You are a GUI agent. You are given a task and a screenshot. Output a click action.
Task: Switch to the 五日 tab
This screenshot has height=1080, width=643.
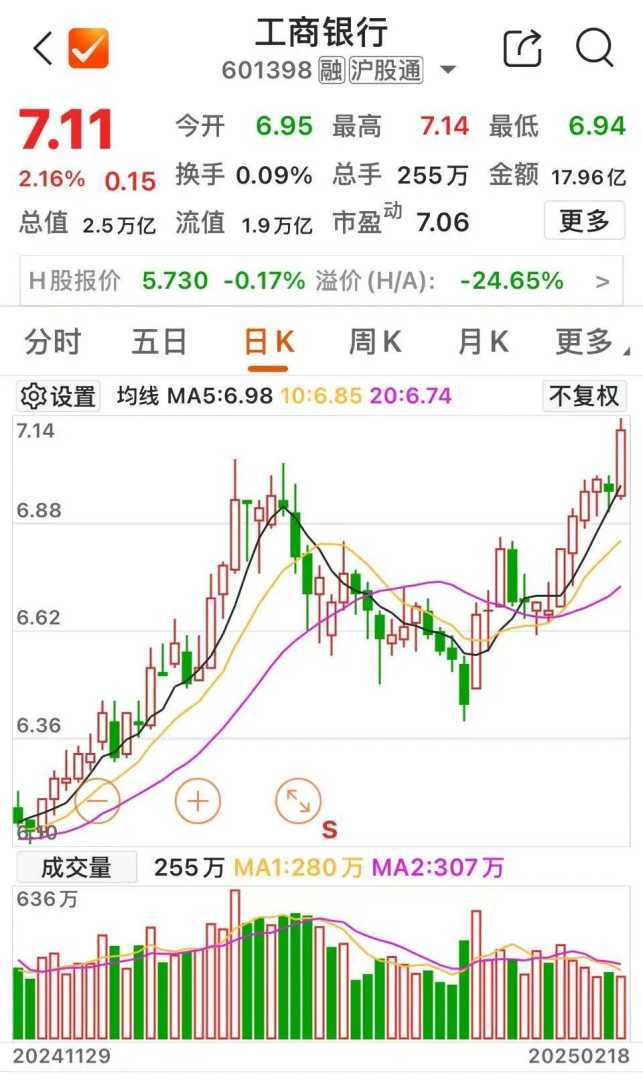point(159,342)
